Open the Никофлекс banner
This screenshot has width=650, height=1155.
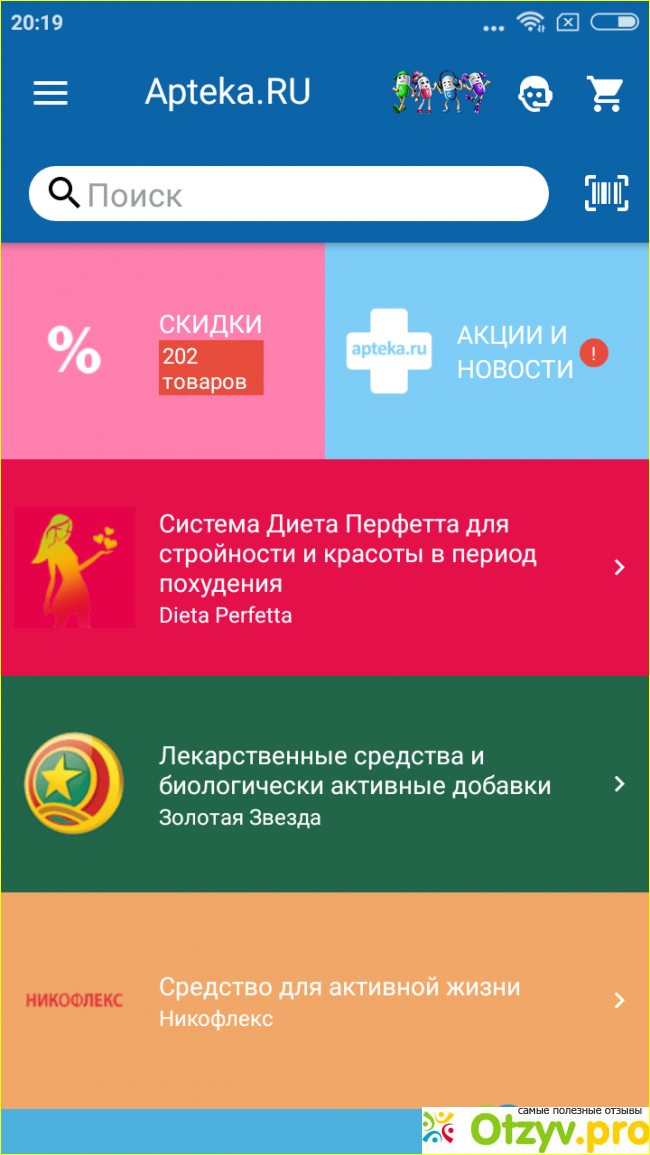pos(325,1000)
